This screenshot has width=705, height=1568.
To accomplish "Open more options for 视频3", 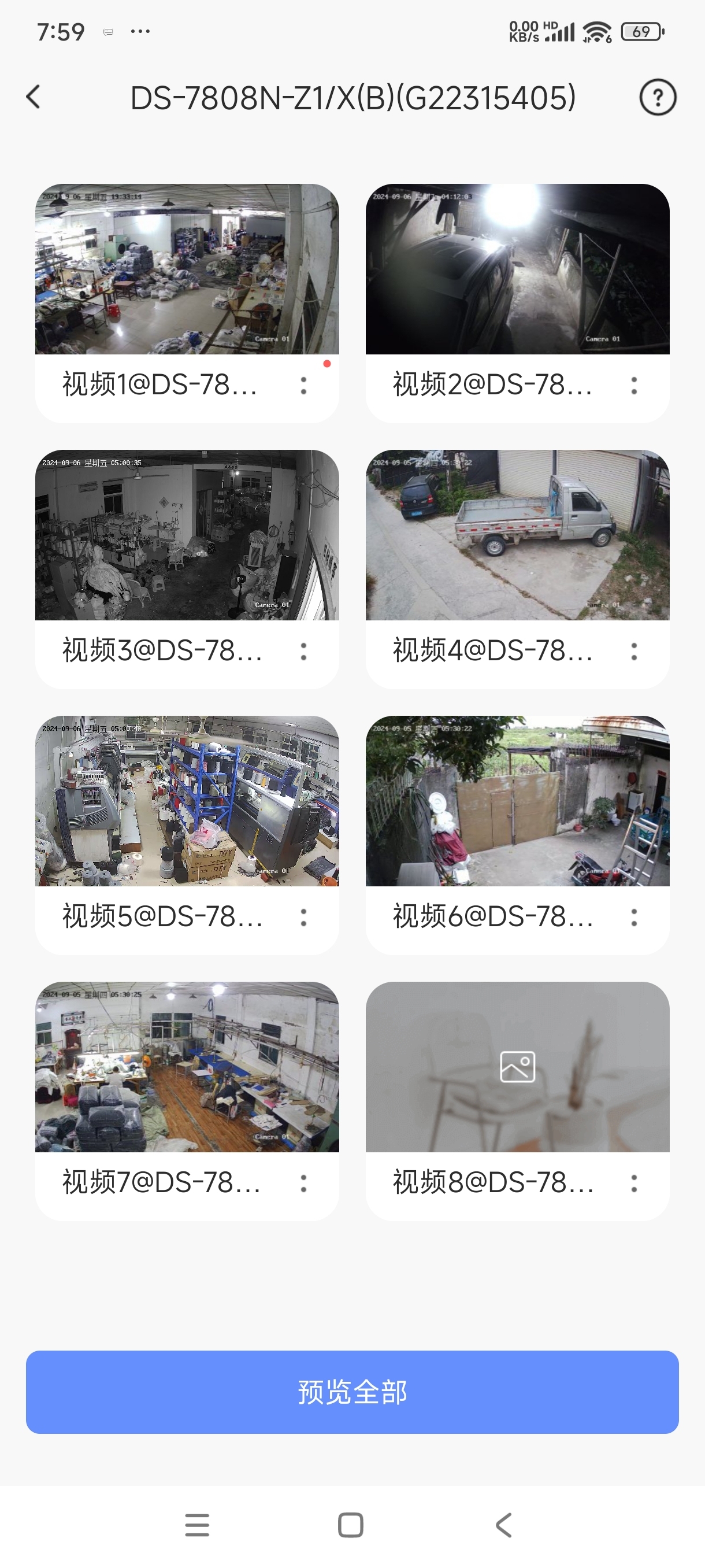I will (x=303, y=651).
